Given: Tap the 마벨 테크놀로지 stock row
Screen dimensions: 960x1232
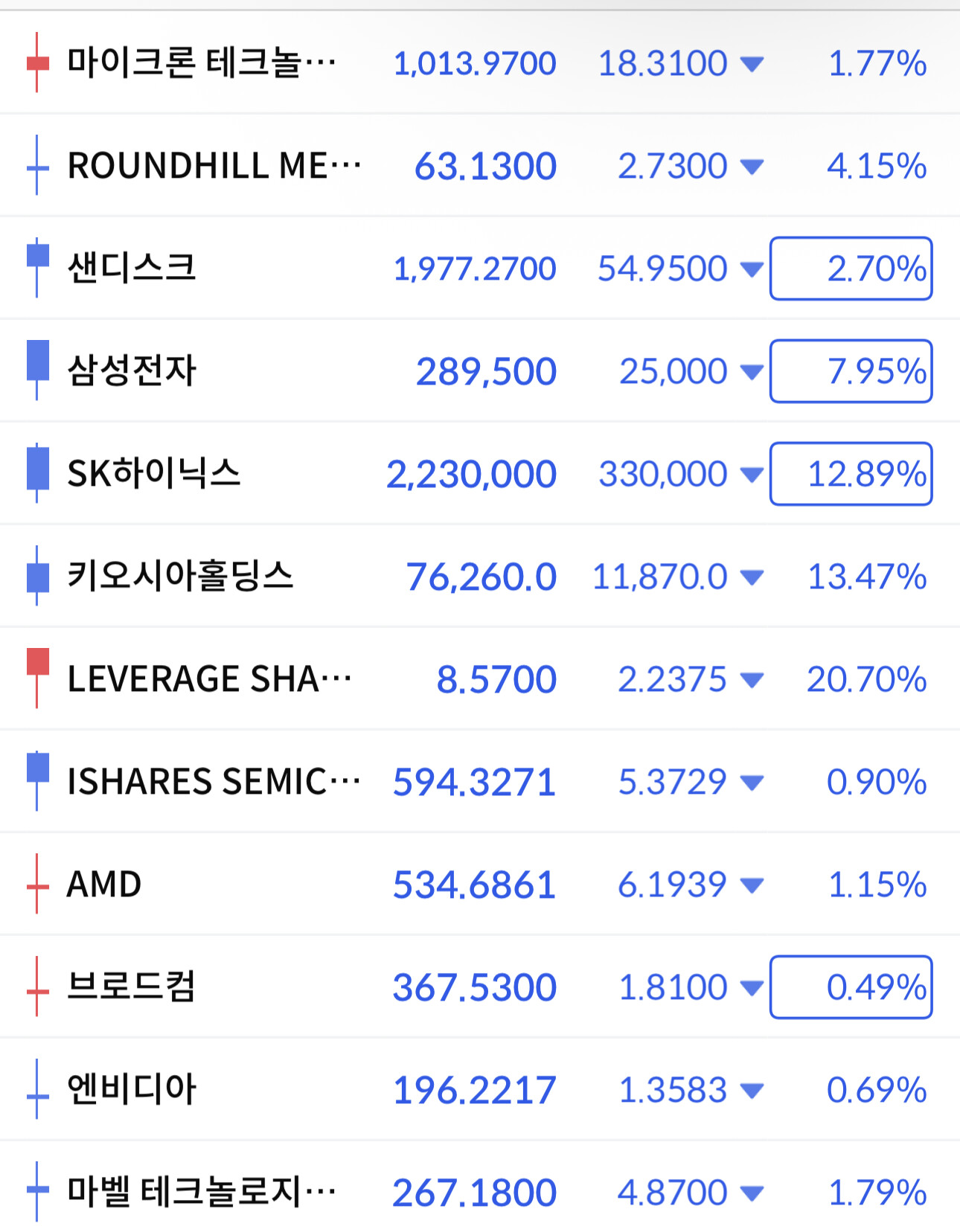Looking at the screenshot, I should [x=480, y=1187].
